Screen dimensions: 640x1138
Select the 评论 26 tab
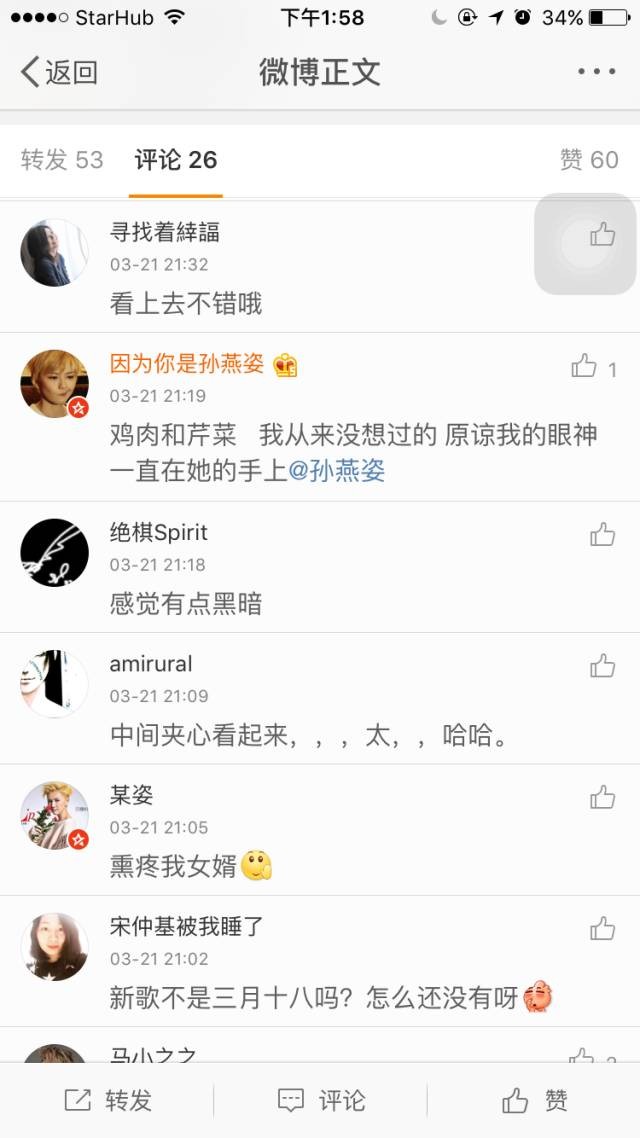click(176, 160)
